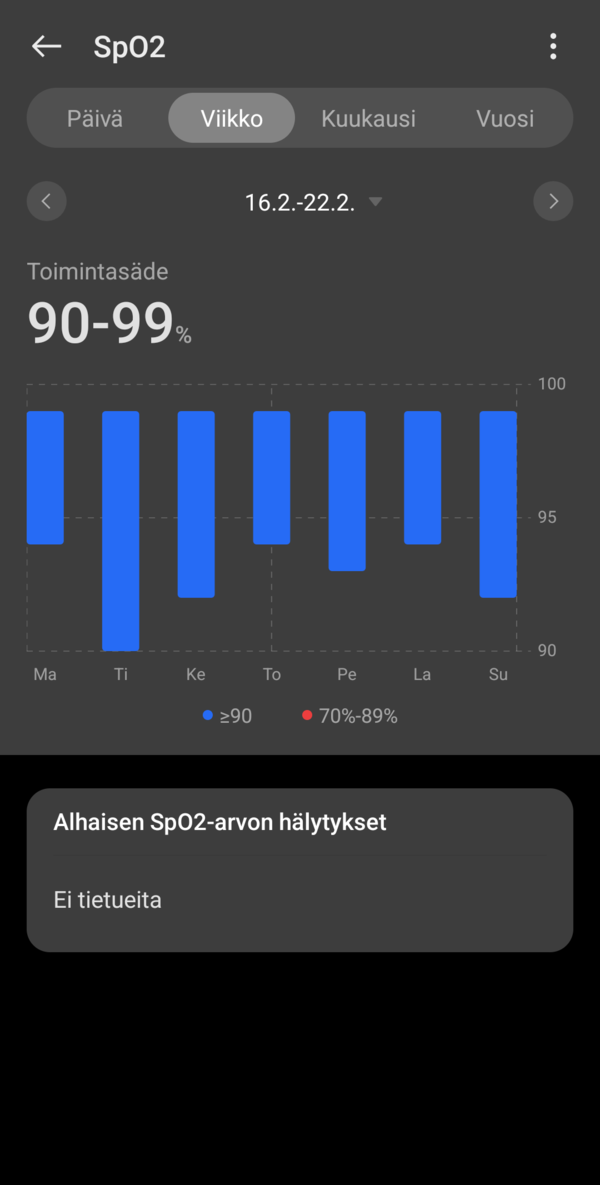This screenshot has width=600, height=1185.
Task: Select the Su bar in the chart
Action: click(498, 504)
